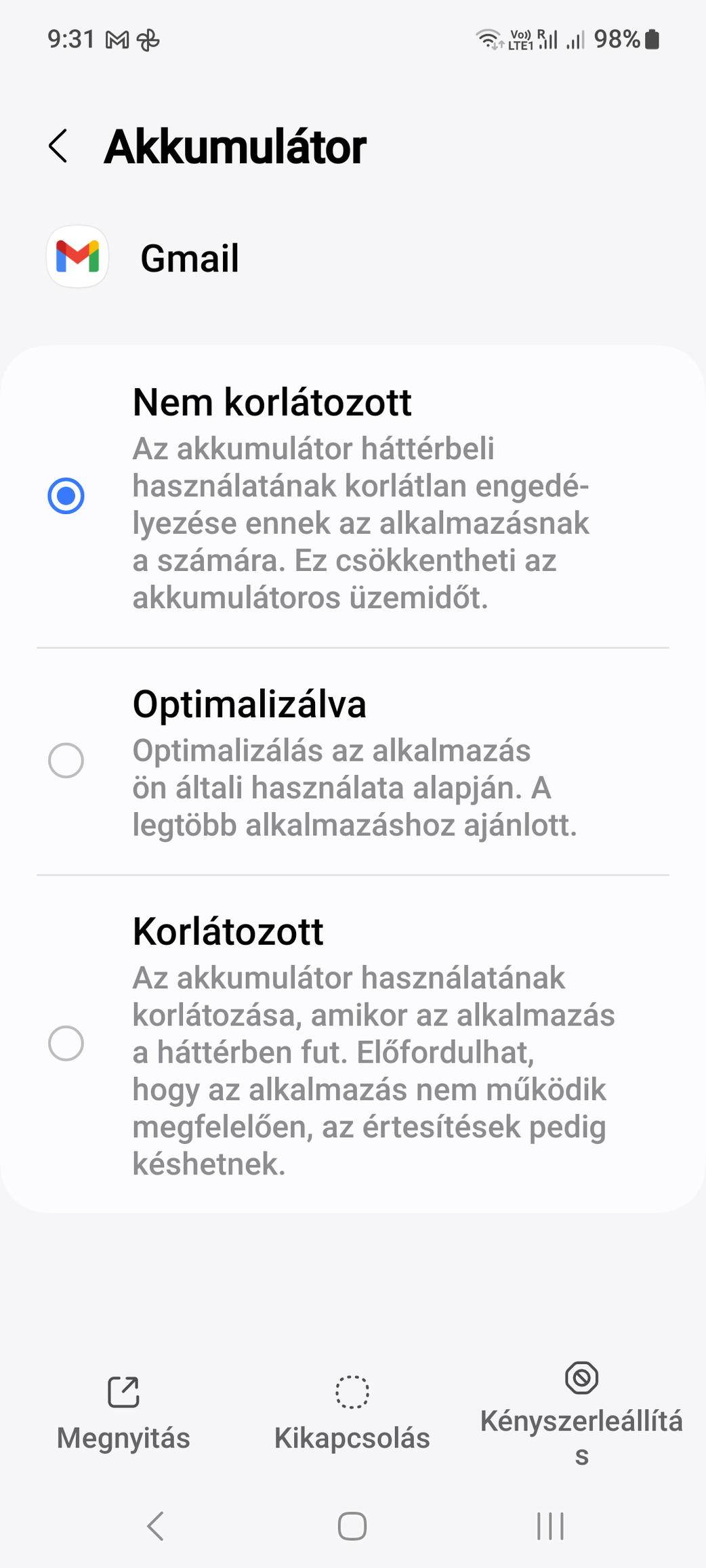Choose the Optimalizálva battery option
This screenshot has width=706, height=1568.
coord(353,761)
